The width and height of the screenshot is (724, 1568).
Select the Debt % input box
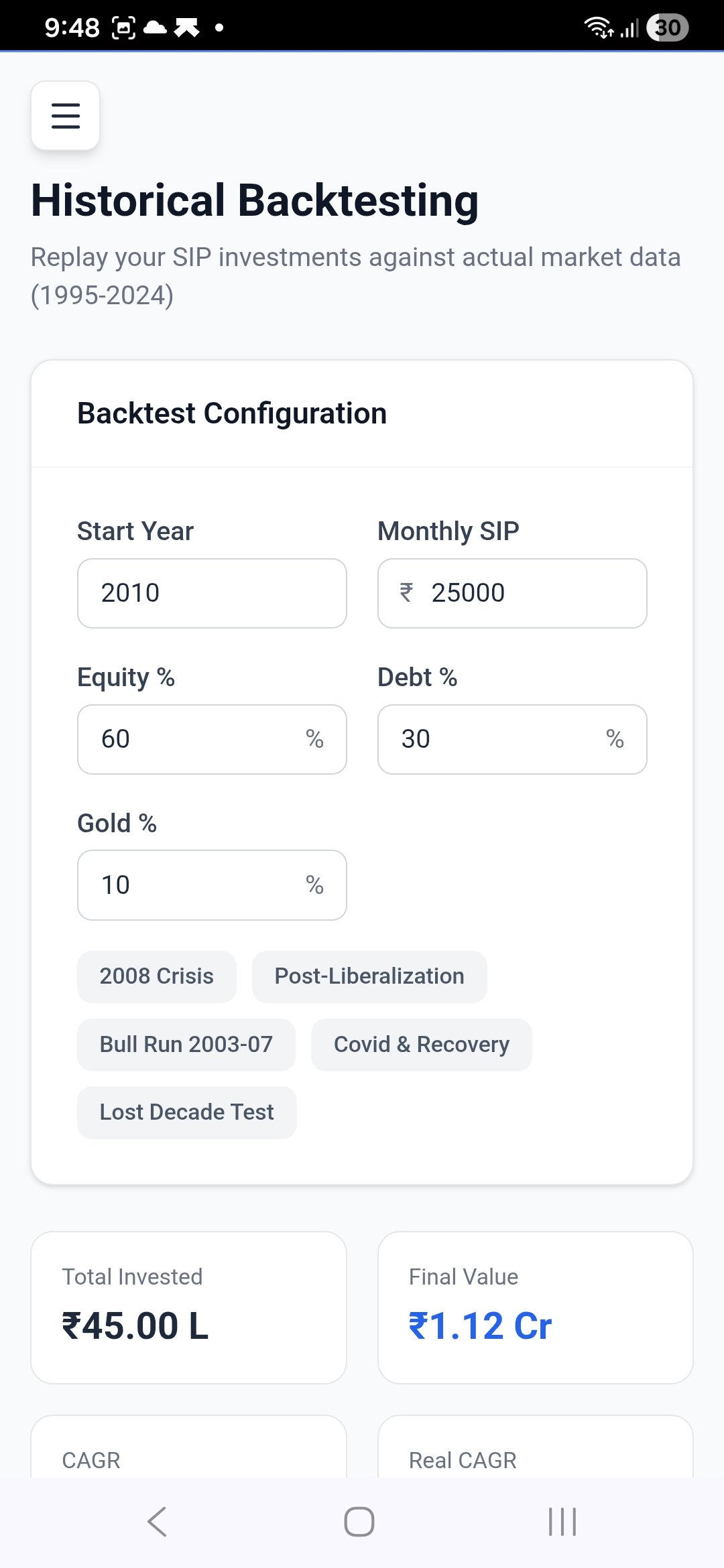point(511,739)
